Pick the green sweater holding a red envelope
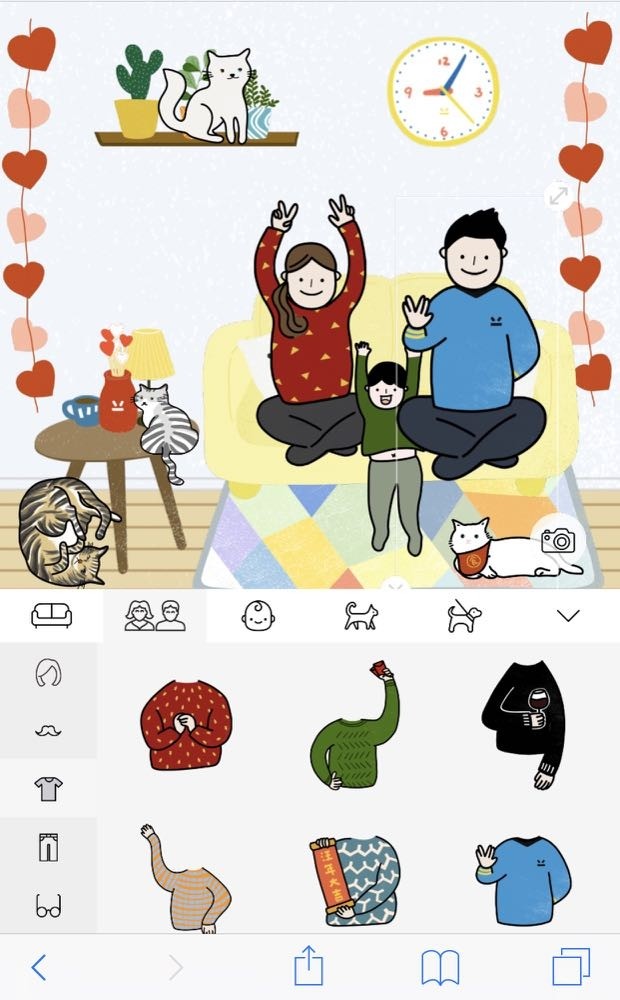Image resolution: width=620 pixels, height=1000 pixels. pyautogui.click(x=355, y=723)
